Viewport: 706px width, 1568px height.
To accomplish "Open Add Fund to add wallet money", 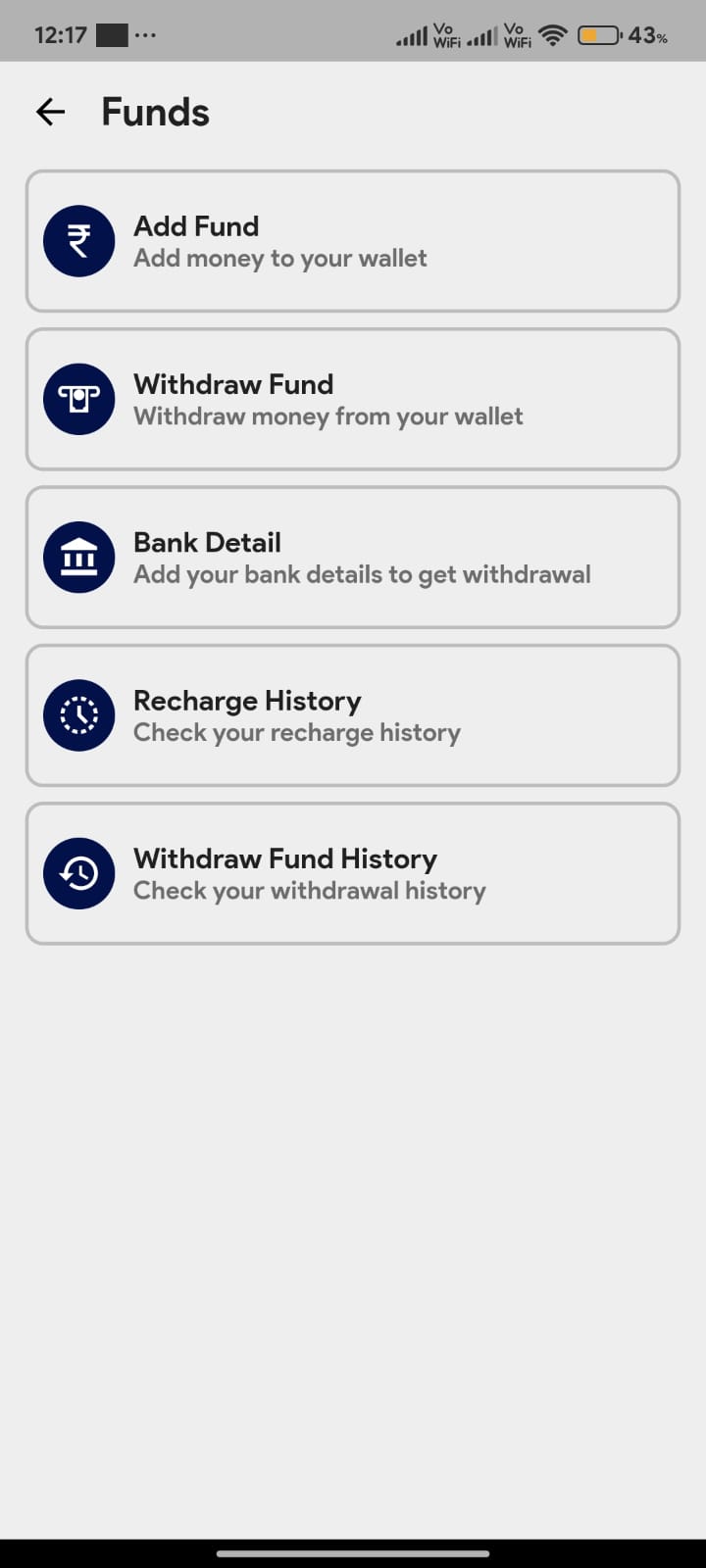I will tap(353, 241).
